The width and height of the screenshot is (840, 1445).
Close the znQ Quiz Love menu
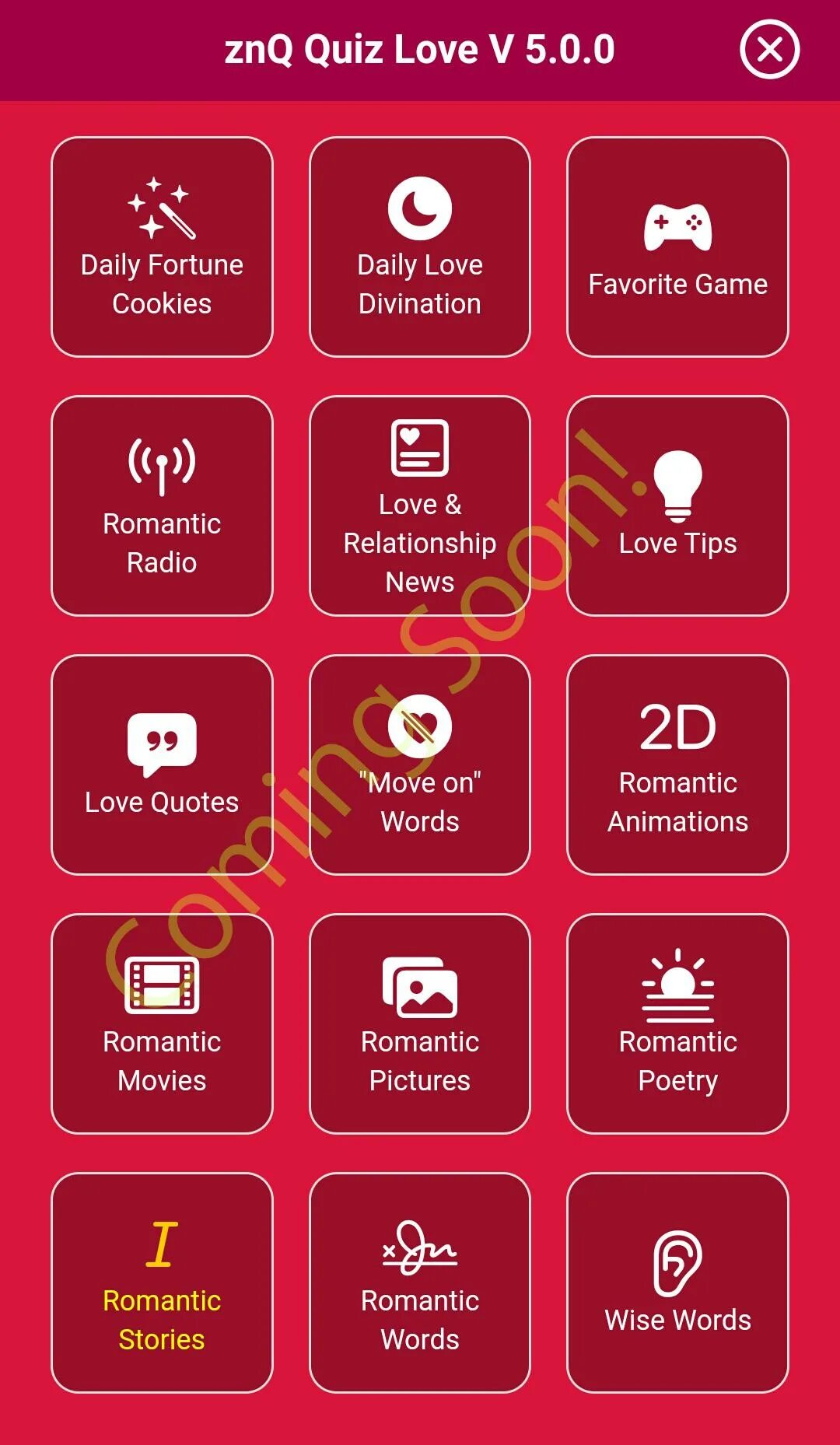coord(769,50)
